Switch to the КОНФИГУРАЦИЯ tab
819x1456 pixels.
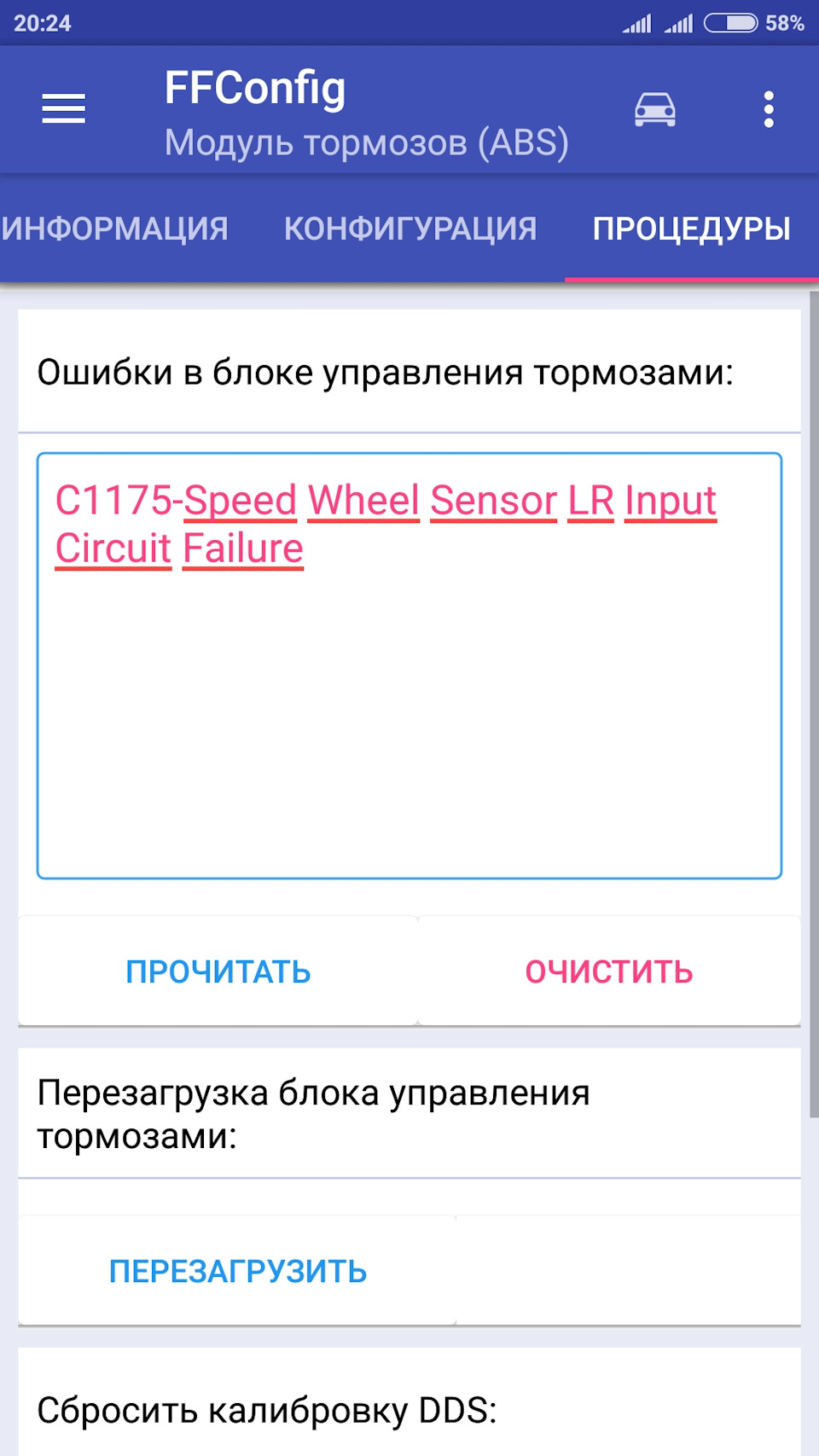[x=409, y=229]
